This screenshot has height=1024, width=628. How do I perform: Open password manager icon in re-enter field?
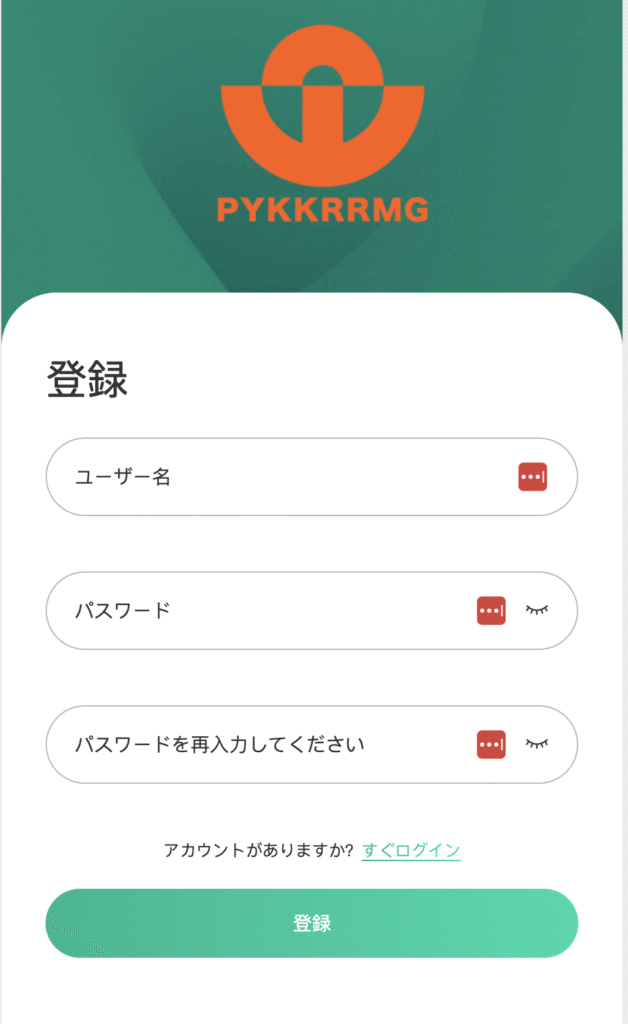point(491,744)
